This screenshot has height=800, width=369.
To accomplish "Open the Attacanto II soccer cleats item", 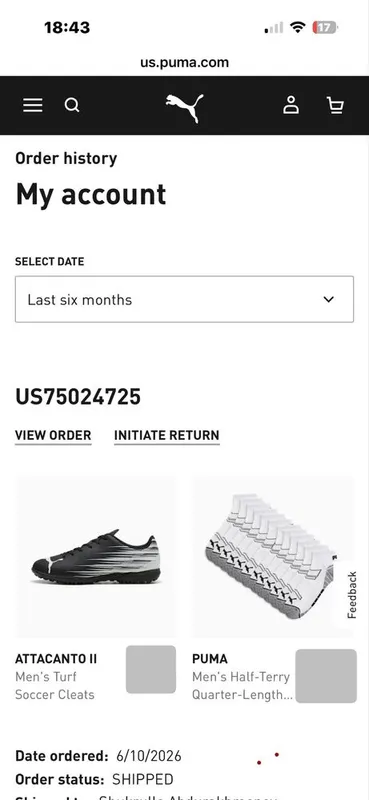I will point(96,557).
